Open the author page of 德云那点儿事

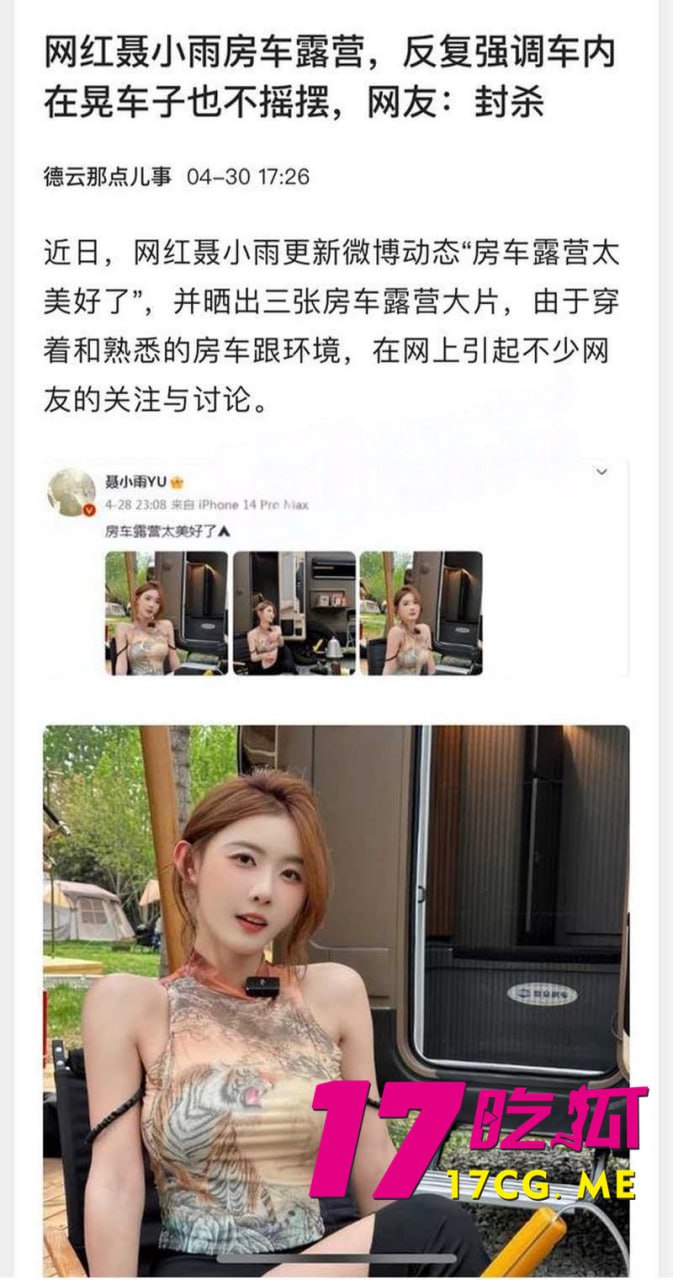click(108, 177)
